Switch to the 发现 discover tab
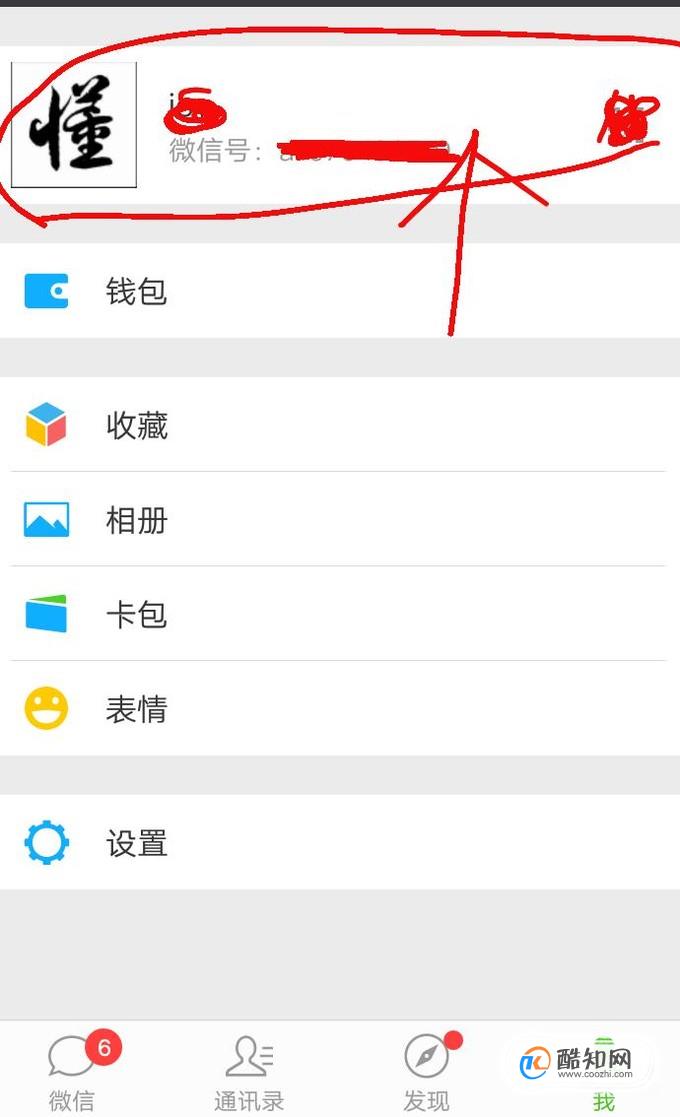This screenshot has width=680, height=1117. (x=427, y=1072)
